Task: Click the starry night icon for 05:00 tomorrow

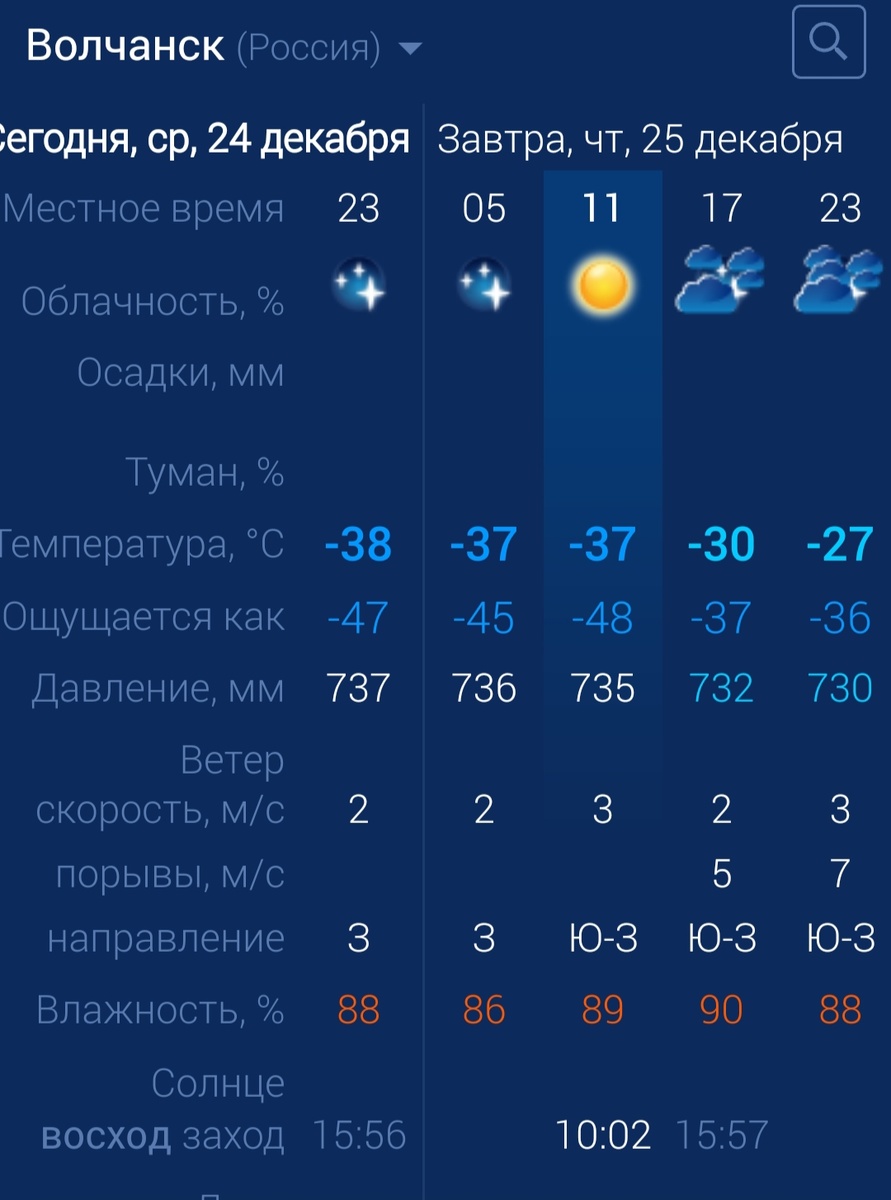Action: (484, 284)
